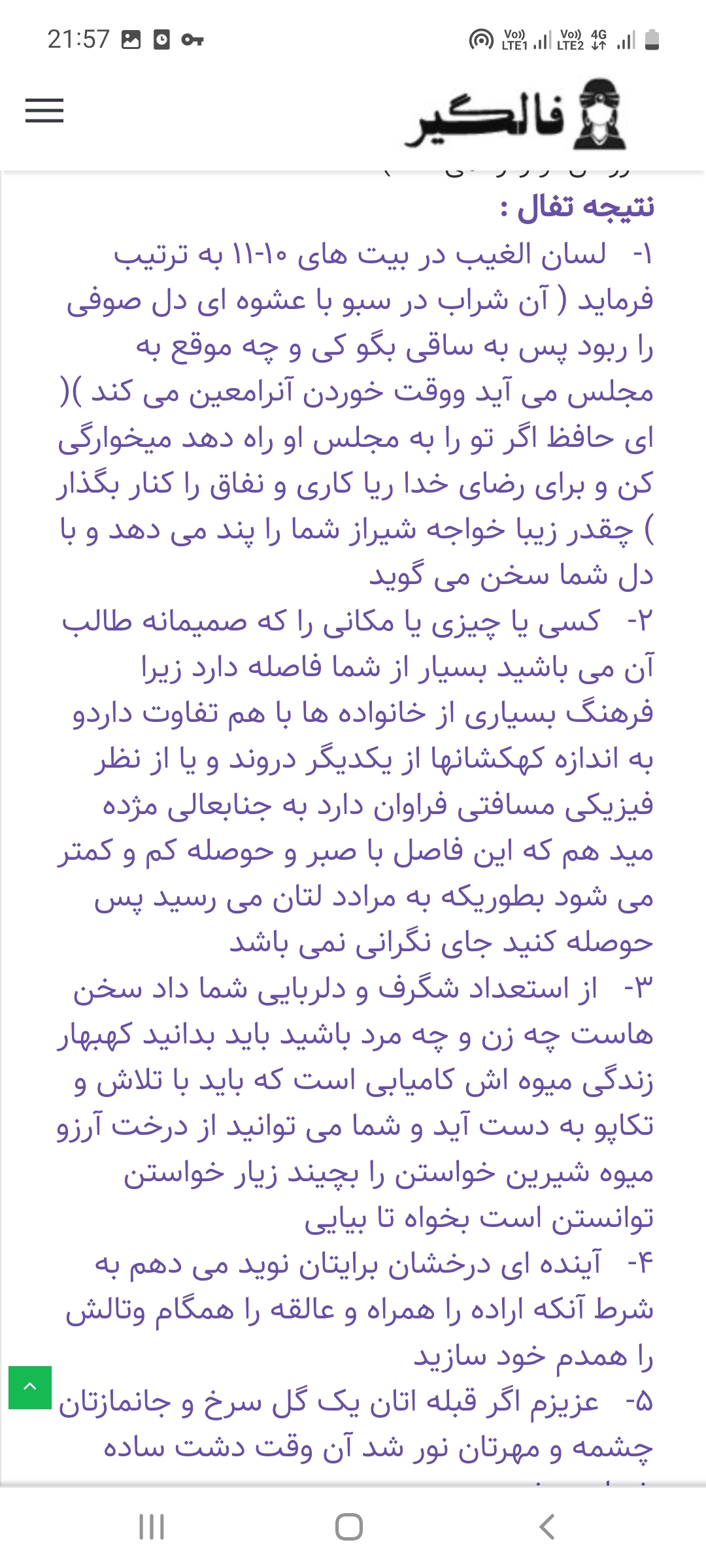Open the hamburger menu
The width and height of the screenshot is (706, 1568).
pyautogui.click(x=44, y=110)
